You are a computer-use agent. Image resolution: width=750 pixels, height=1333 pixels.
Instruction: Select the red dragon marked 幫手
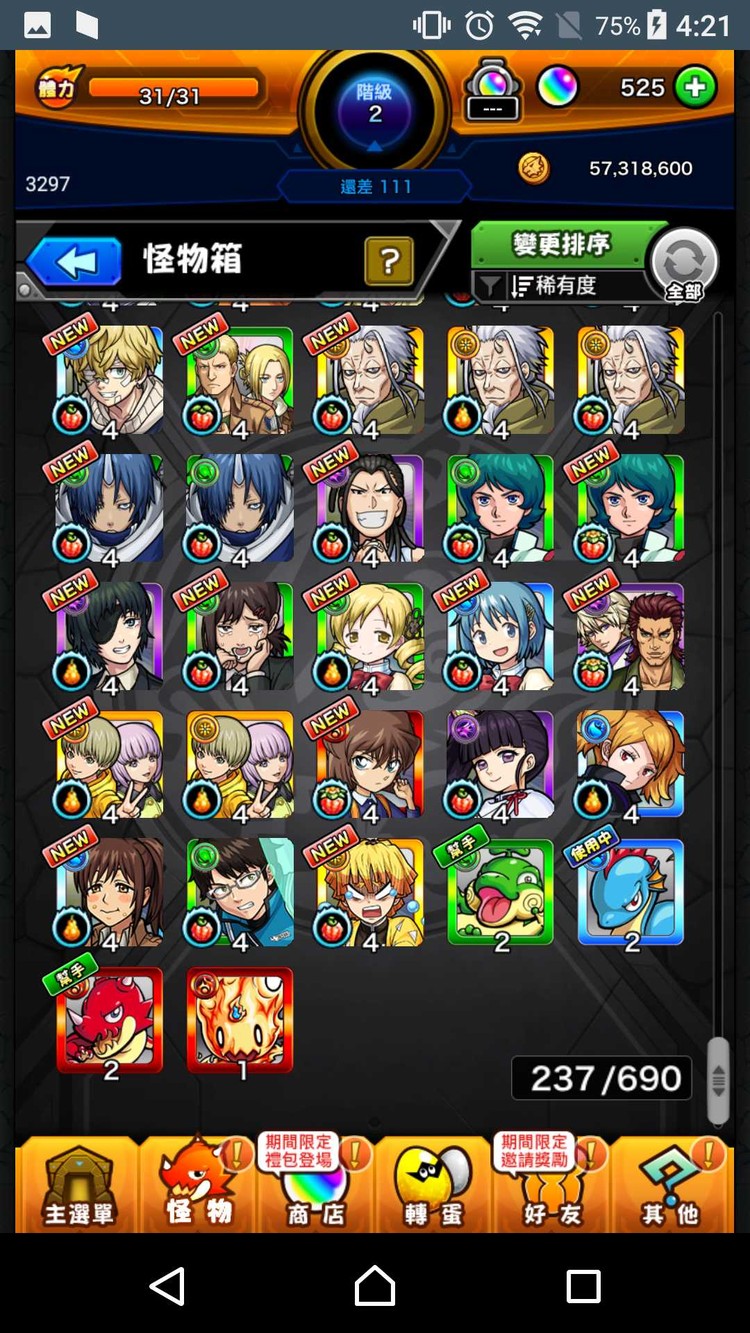coord(110,1020)
